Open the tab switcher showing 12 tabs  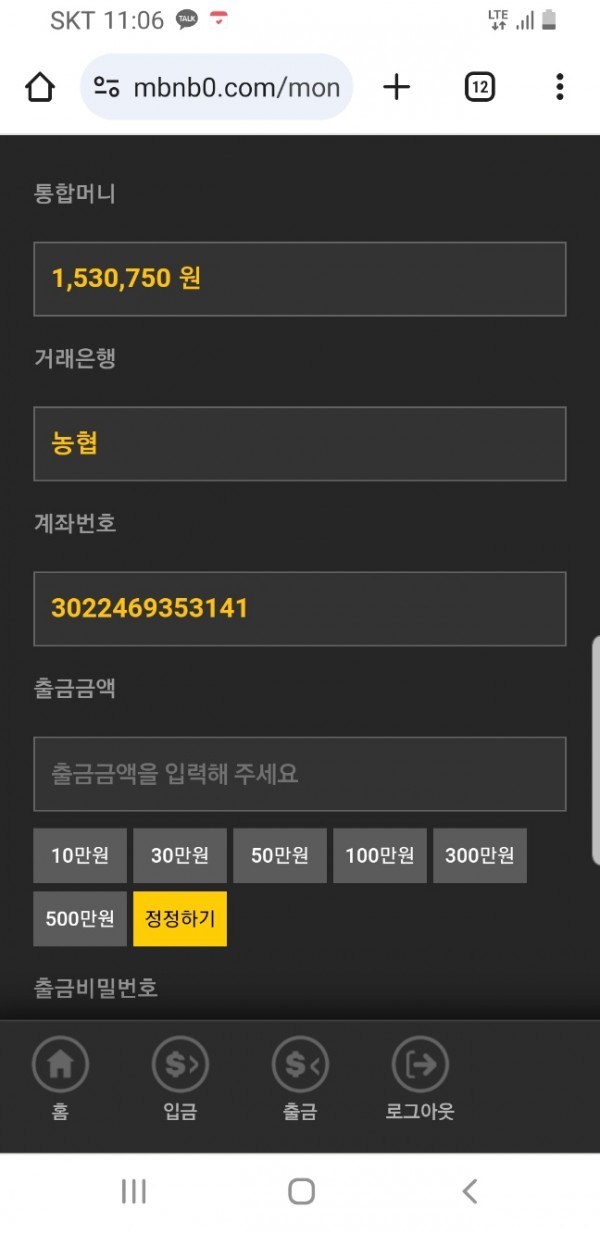(480, 88)
